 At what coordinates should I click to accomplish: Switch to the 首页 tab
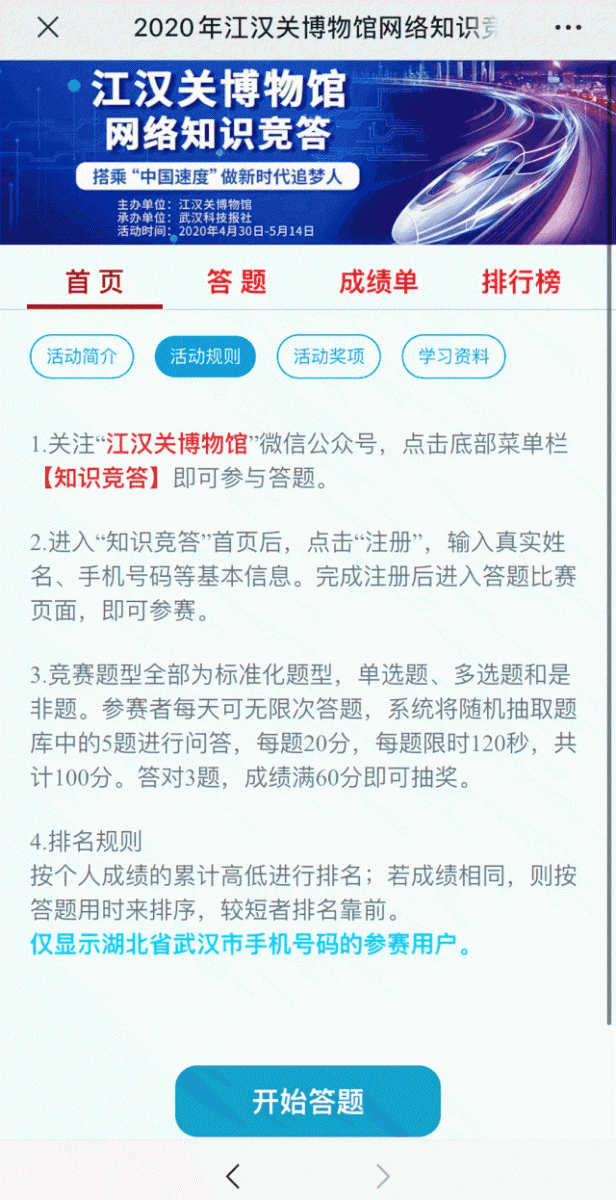point(95,282)
